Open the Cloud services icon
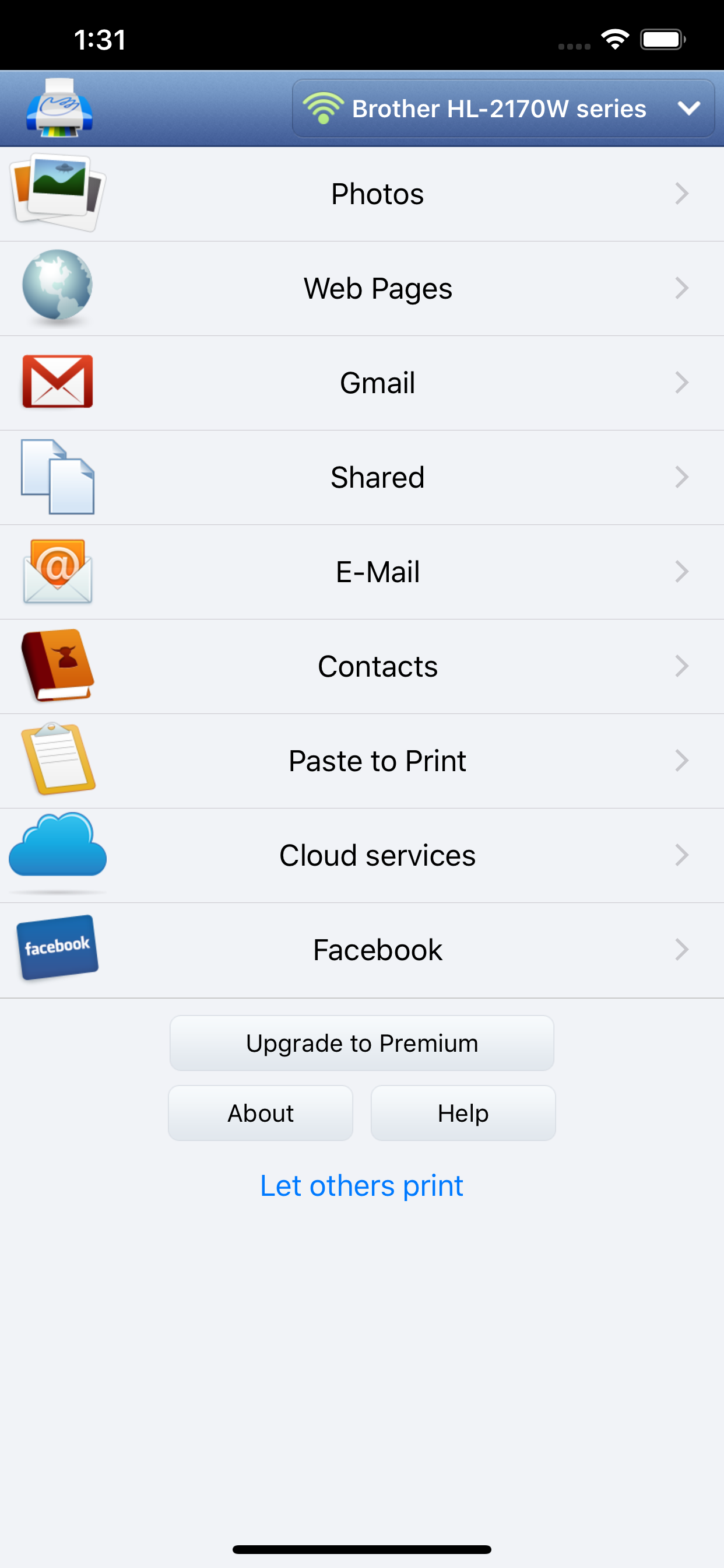 click(57, 855)
